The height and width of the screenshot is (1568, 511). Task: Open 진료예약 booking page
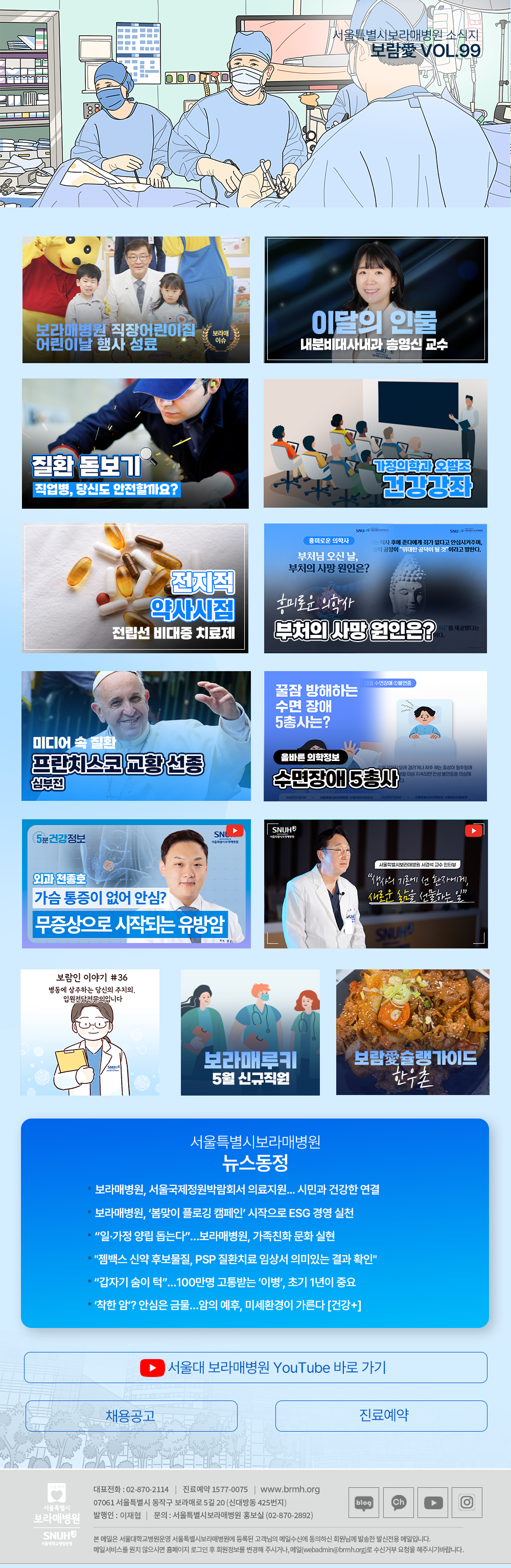(x=381, y=1415)
